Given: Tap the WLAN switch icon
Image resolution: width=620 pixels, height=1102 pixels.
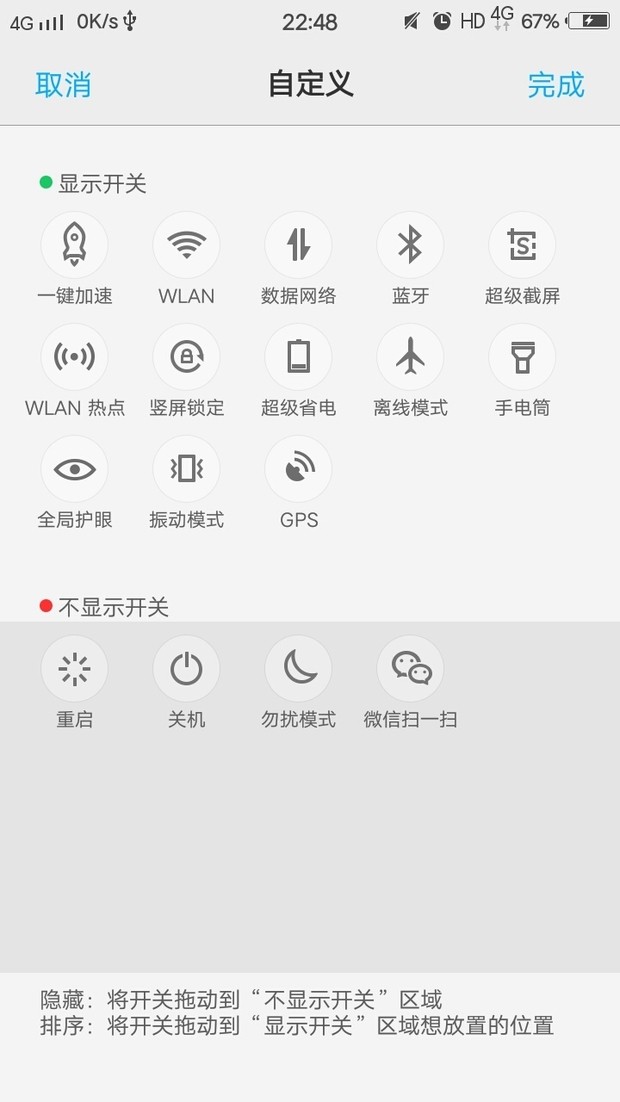Looking at the screenshot, I should click(186, 245).
